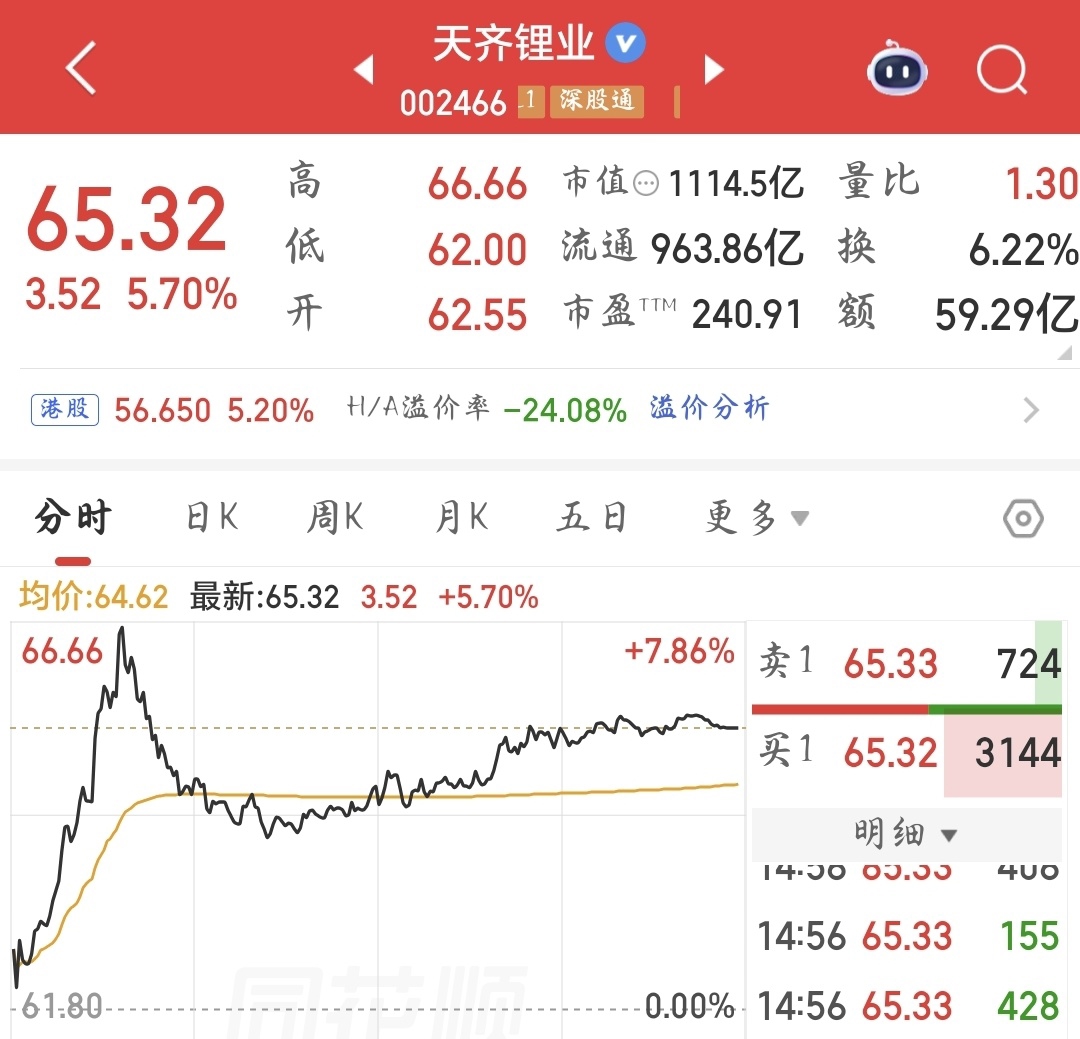
Task: Expand the 明细 dropdown
Action: click(x=906, y=833)
